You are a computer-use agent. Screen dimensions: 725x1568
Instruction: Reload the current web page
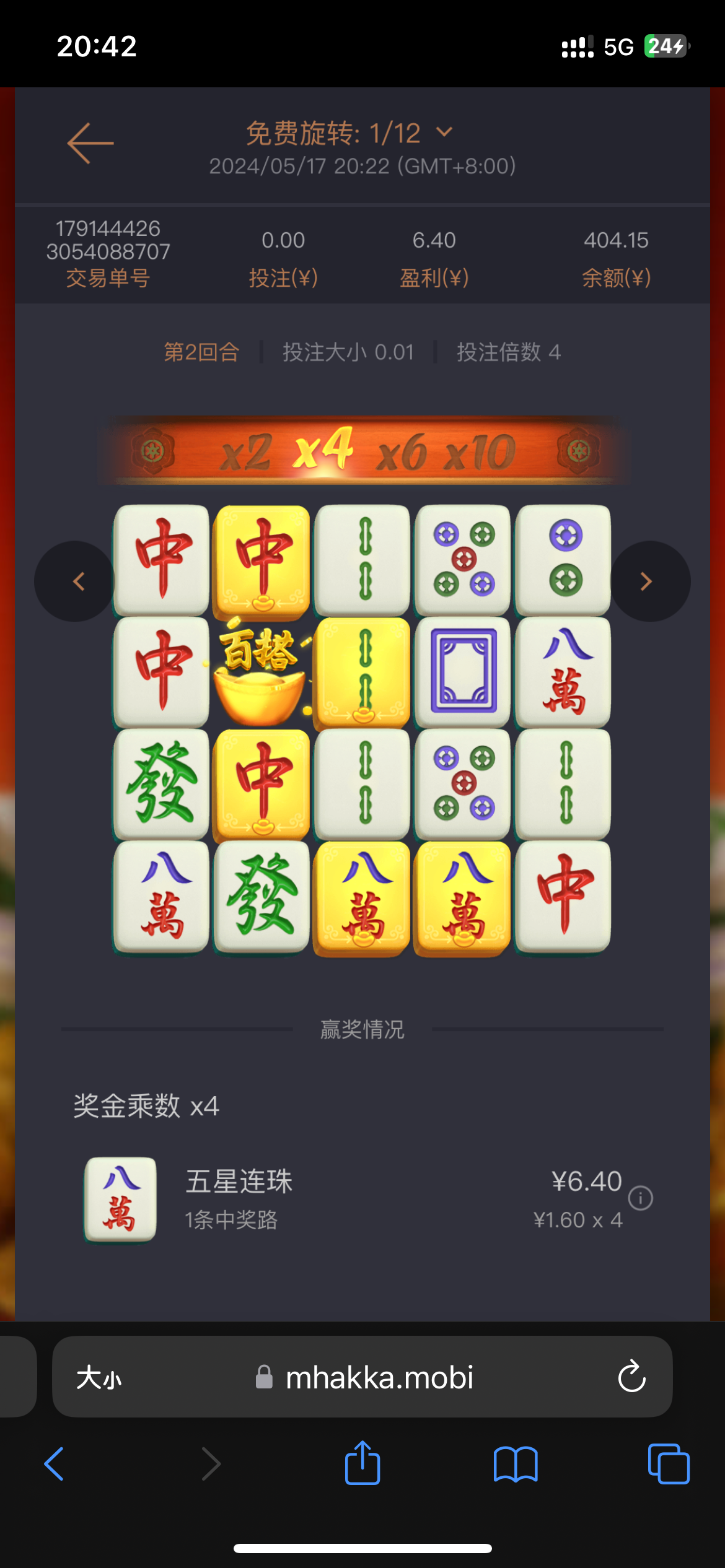631,1378
